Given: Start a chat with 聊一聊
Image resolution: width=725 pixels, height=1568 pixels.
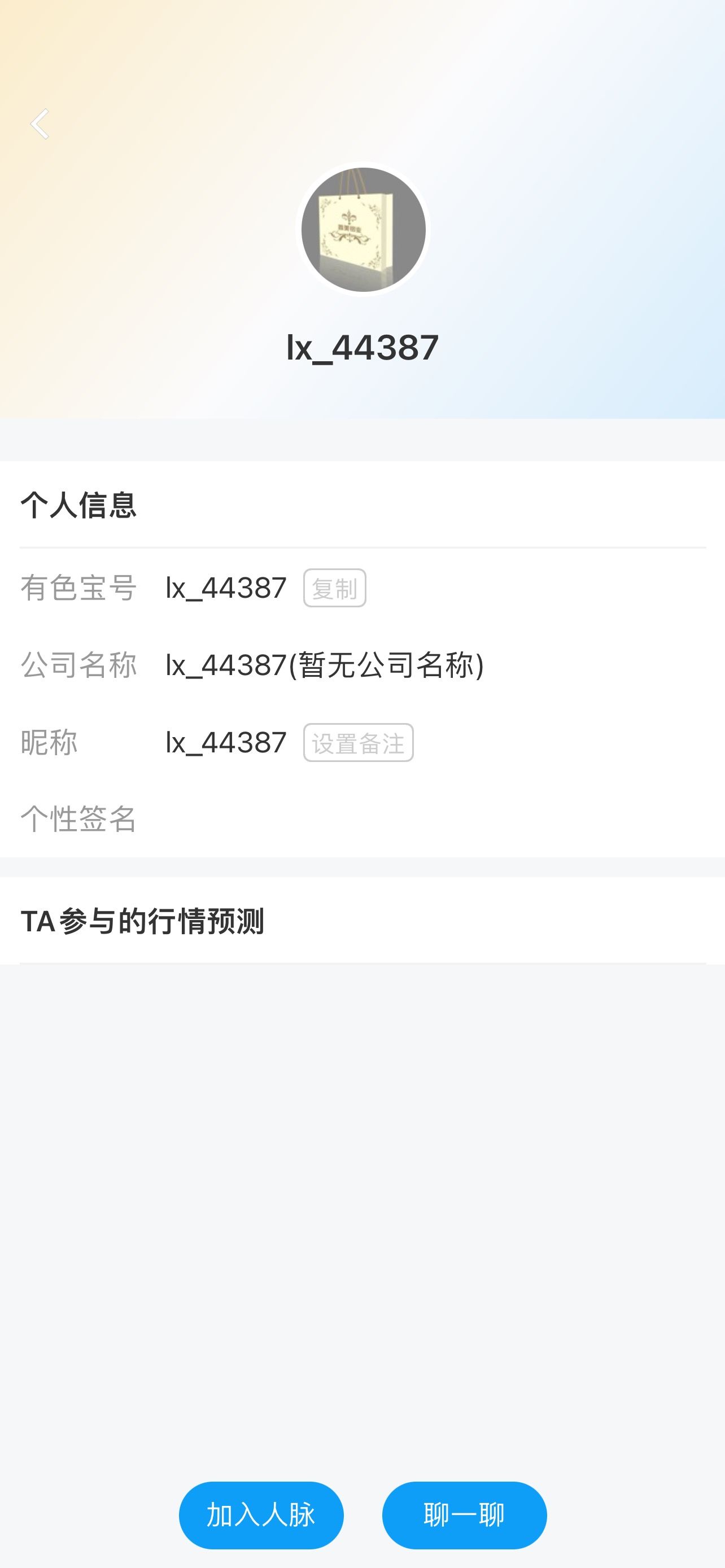Looking at the screenshot, I should pyautogui.click(x=465, y=1515).
